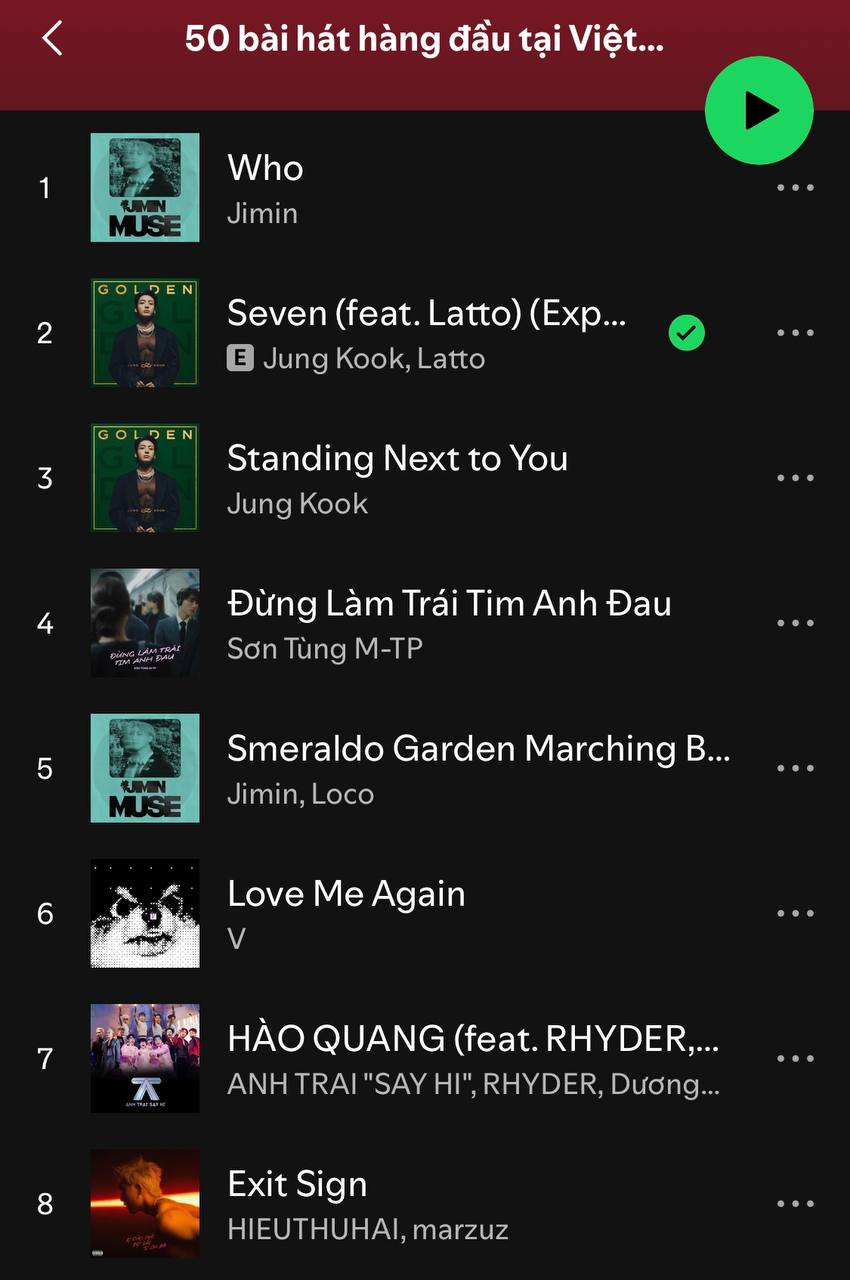The image size is (850, 1280).
Task: Tap the truncated playlist title to expand it
Action: click(x=425, y=39)
